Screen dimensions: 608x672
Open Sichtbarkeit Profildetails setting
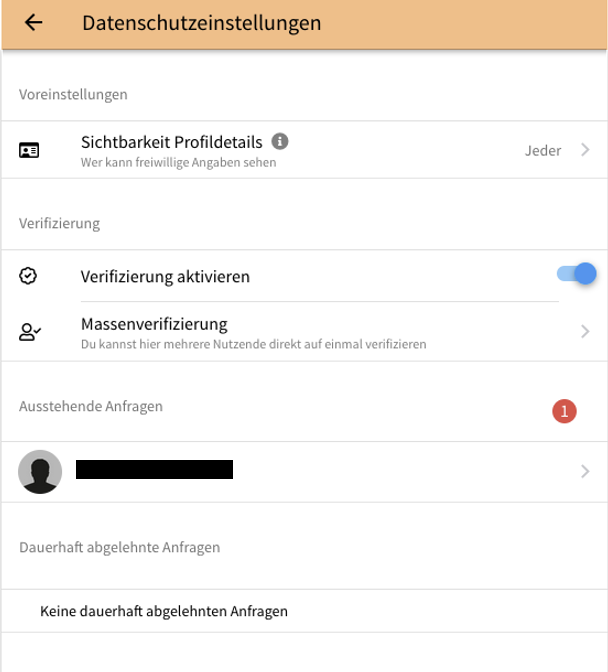pos(300,150)
